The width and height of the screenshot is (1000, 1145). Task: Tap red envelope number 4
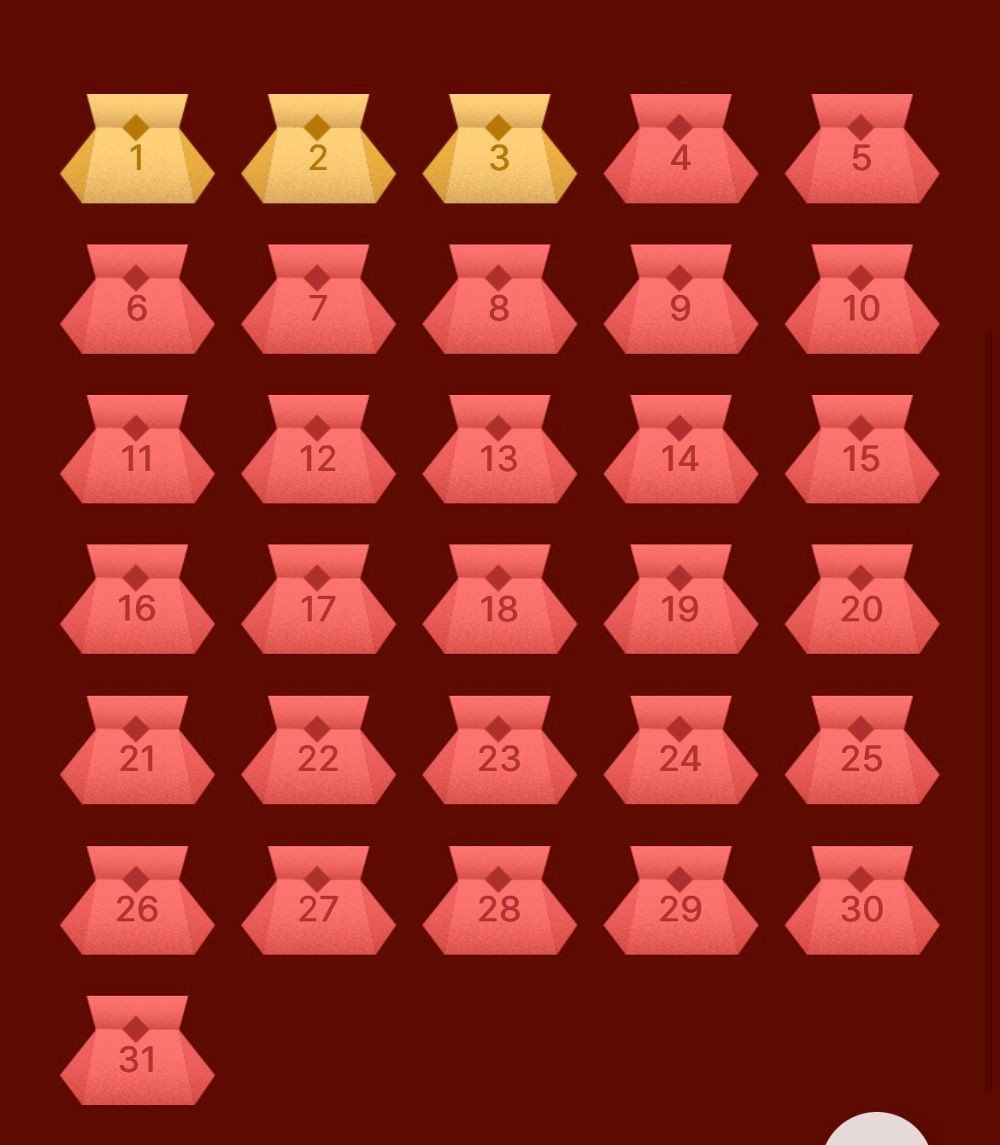[680, 150]
